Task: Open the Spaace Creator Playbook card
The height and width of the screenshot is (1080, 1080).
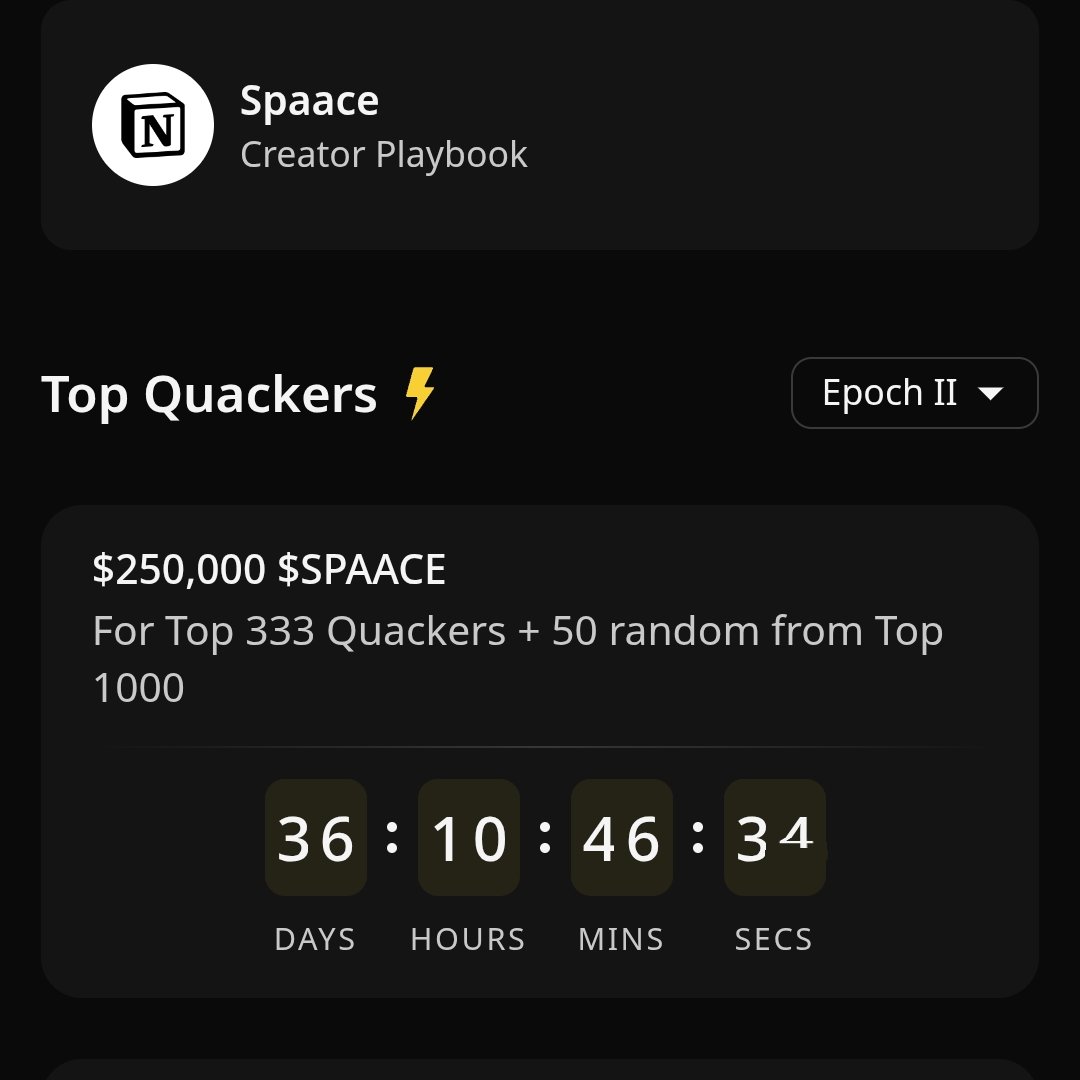Action: 540,126
